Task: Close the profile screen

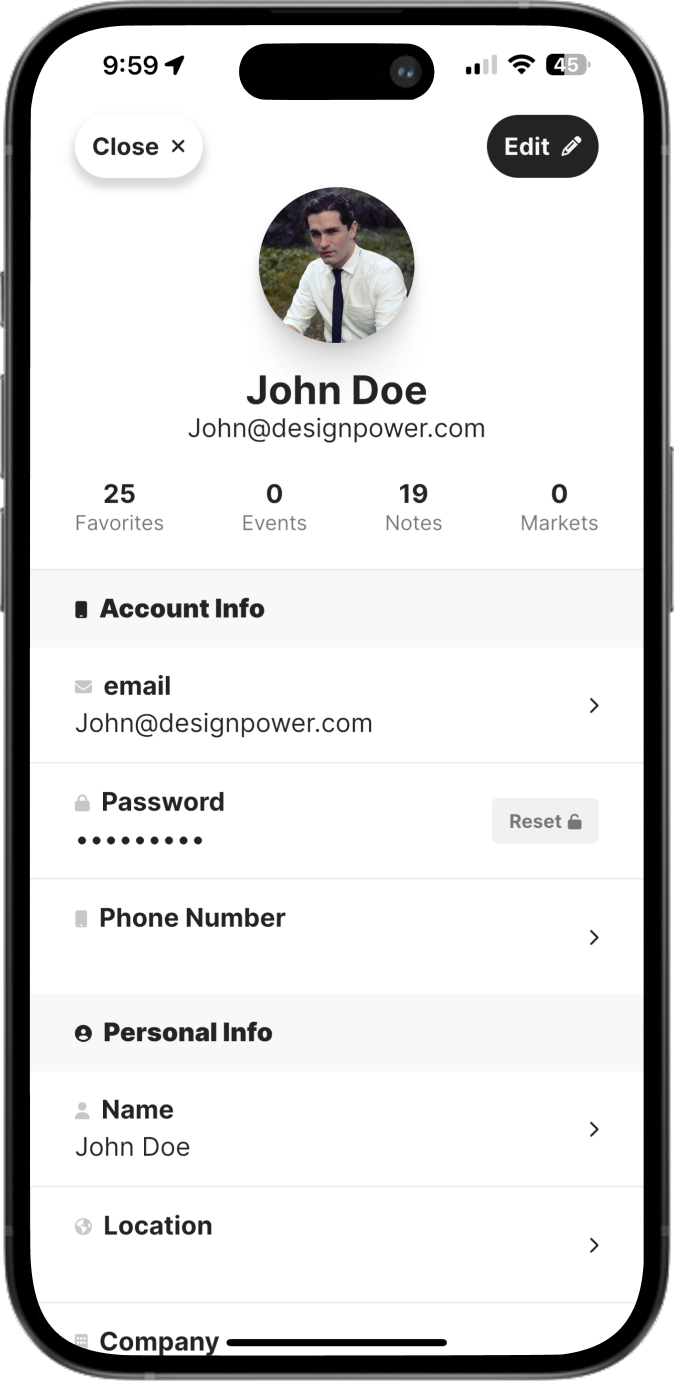Action: click(138, 147)
